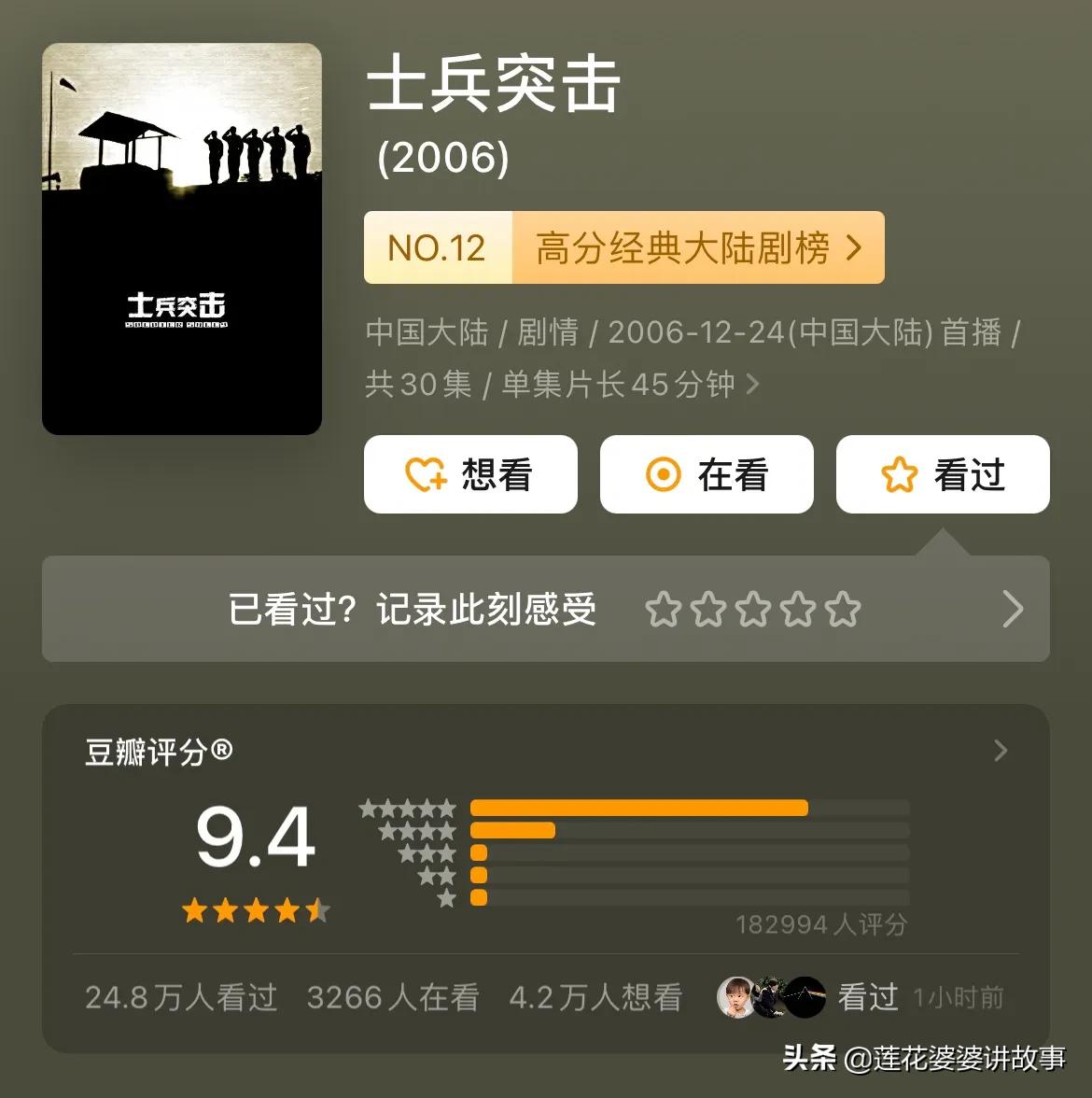This screenshot has height=1098, width=1092.
Task: View the 4.2万人想看 list
Action: [595, 997]
